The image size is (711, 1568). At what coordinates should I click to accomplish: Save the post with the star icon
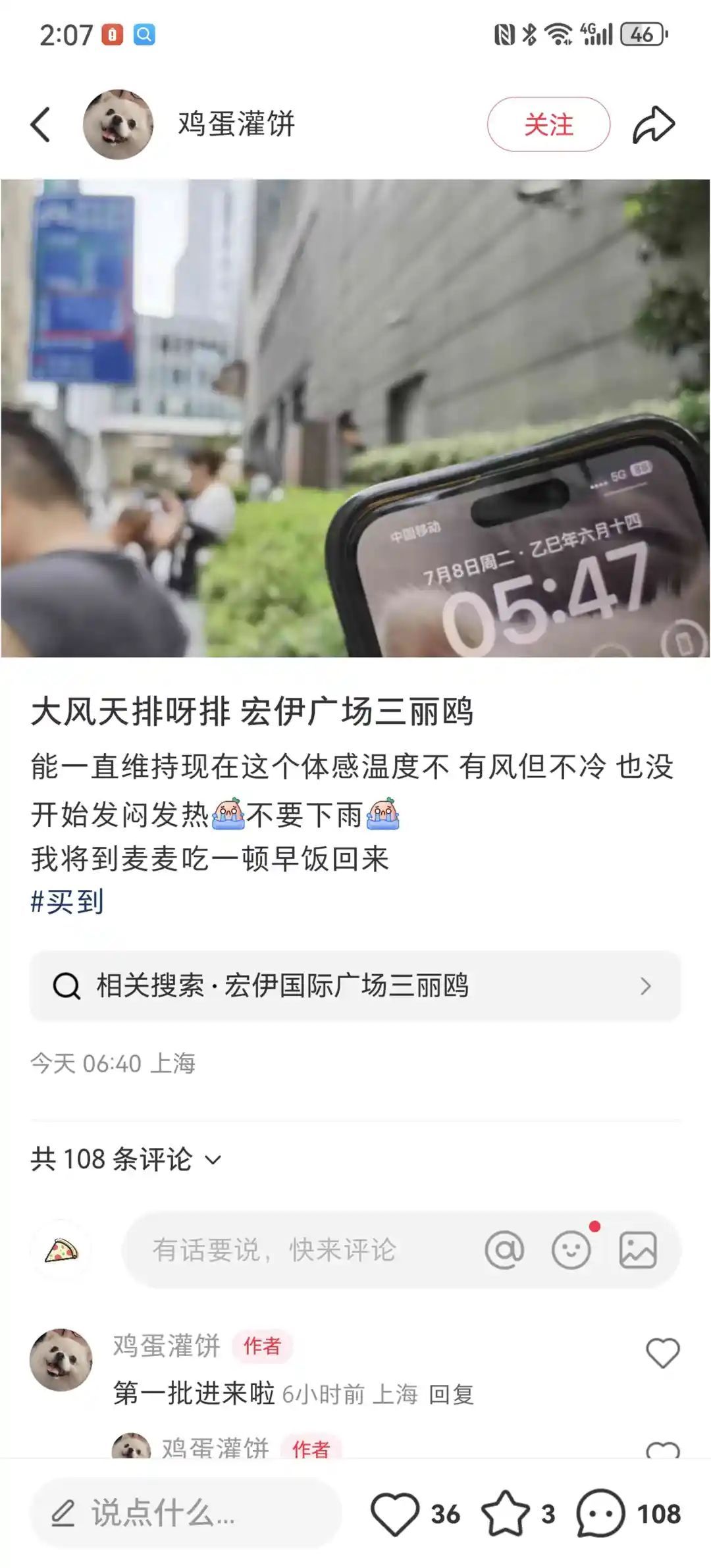pos(506,1513)
